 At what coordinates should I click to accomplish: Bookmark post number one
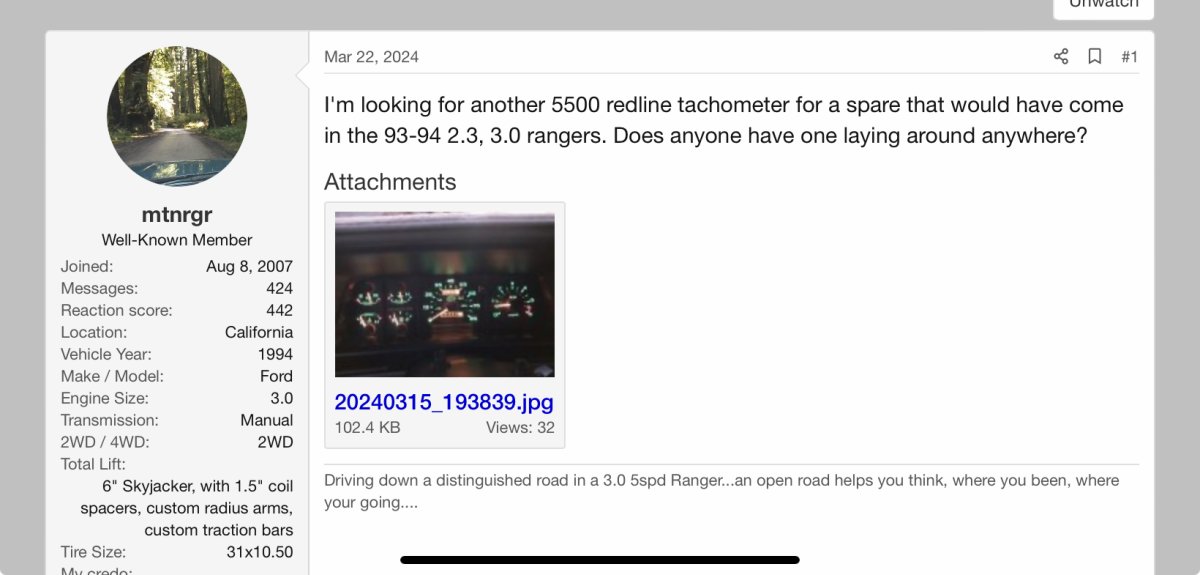point(1095,57)
